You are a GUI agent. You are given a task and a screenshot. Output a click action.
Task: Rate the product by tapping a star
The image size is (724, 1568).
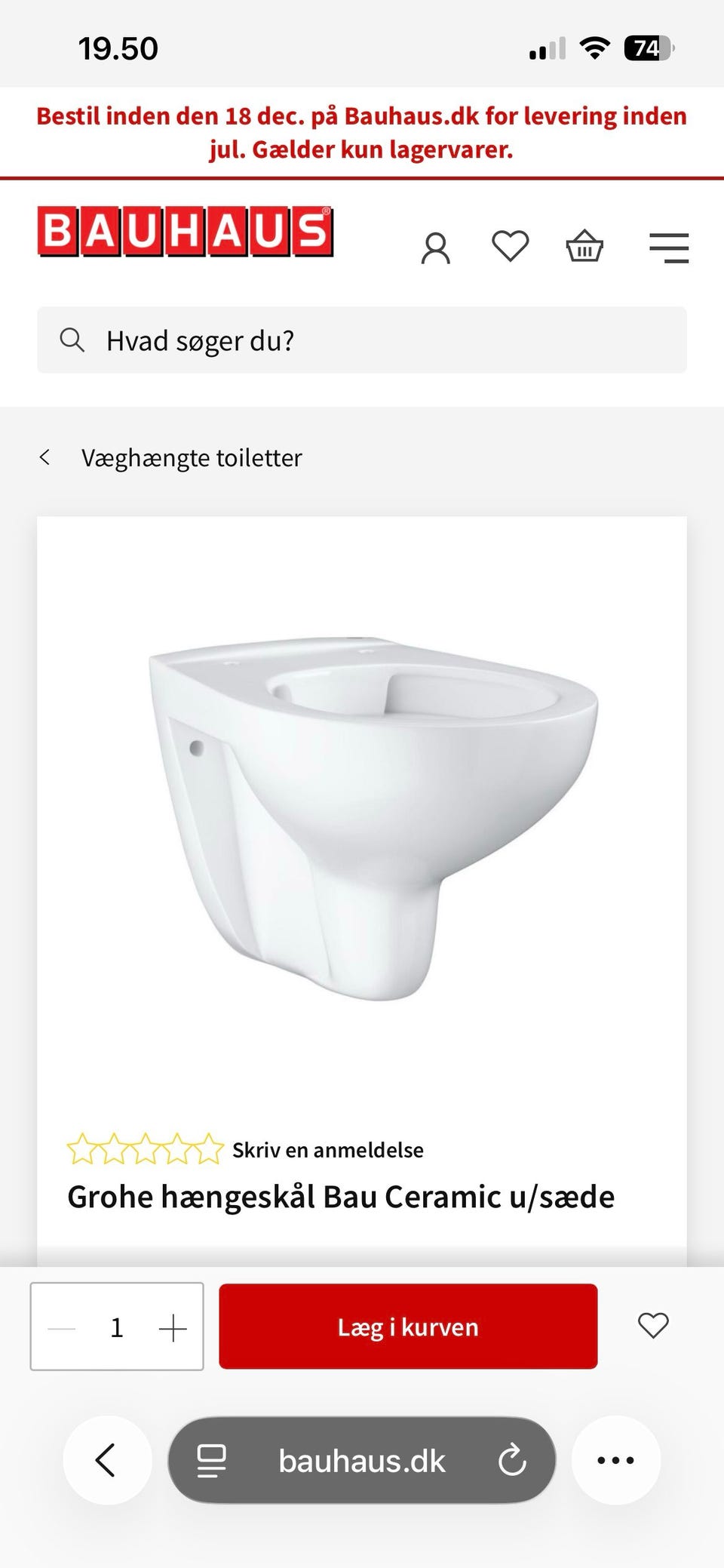[143, 1149]
